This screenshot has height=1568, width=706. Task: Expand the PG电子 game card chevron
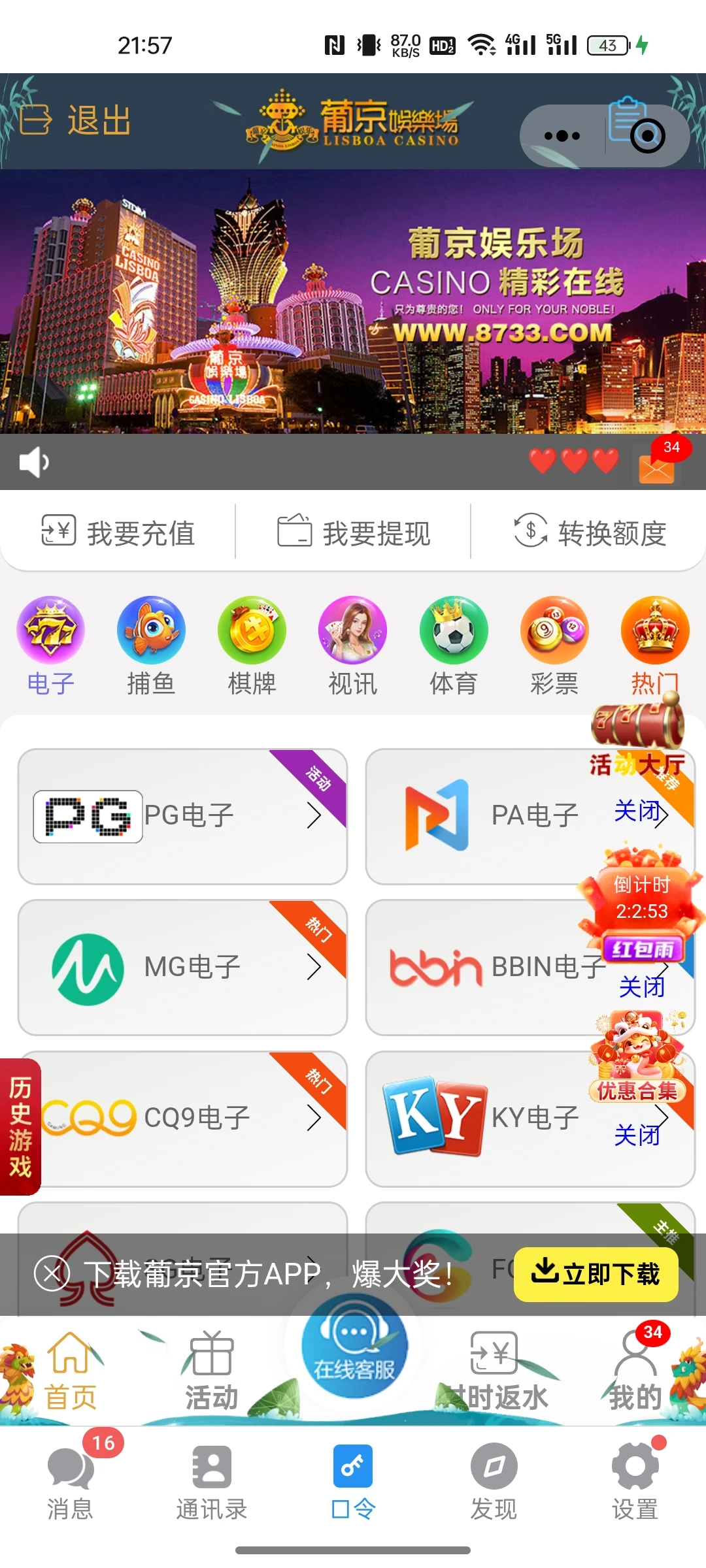312,815
